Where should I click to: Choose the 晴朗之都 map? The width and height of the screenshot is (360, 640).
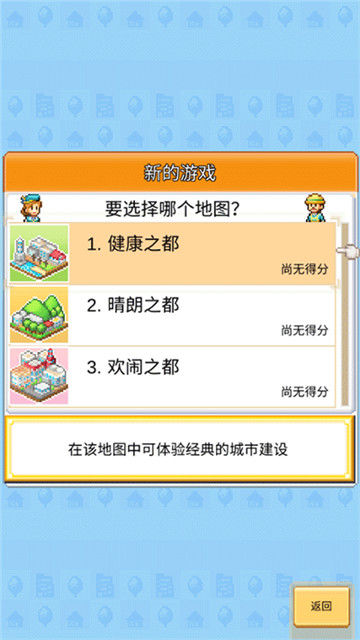click(x=172, y=315)
